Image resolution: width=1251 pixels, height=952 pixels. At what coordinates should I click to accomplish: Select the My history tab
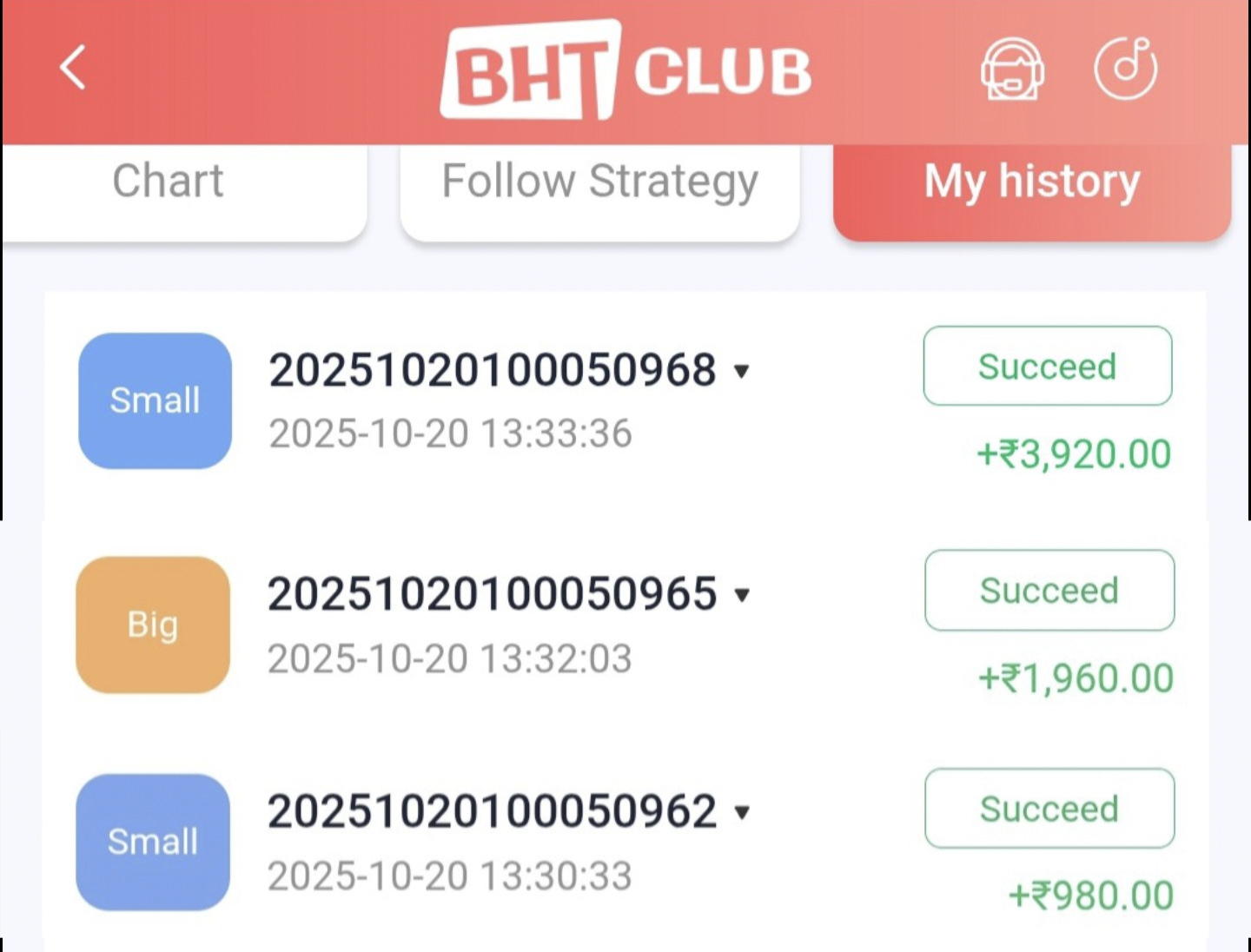click(1031, 182)
